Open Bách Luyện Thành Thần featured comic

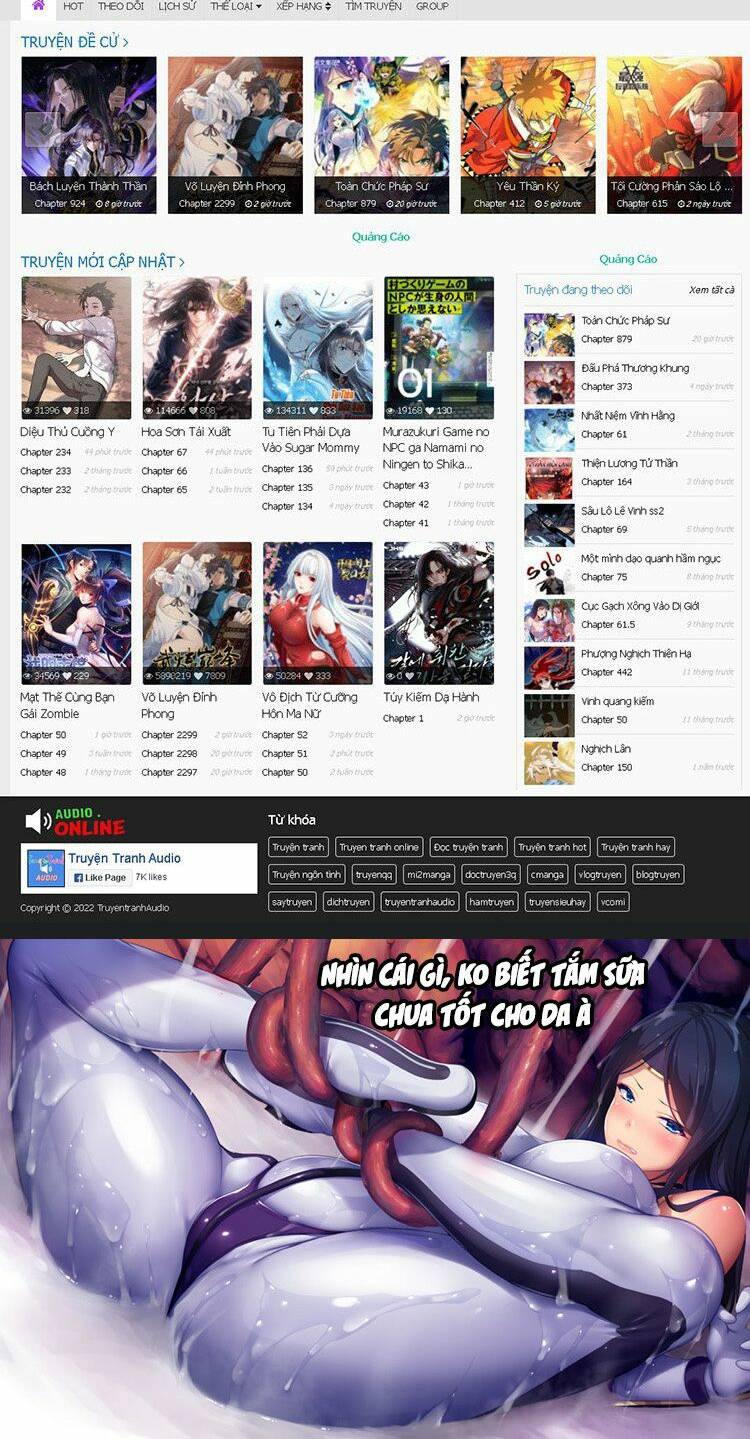[x=89, y=135]
